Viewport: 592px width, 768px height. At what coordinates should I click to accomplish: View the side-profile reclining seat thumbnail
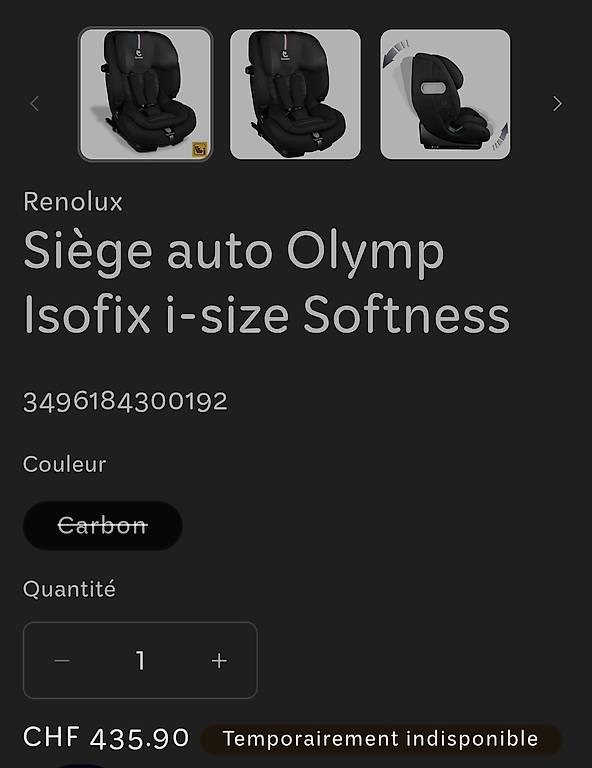[x=445, y=94]
